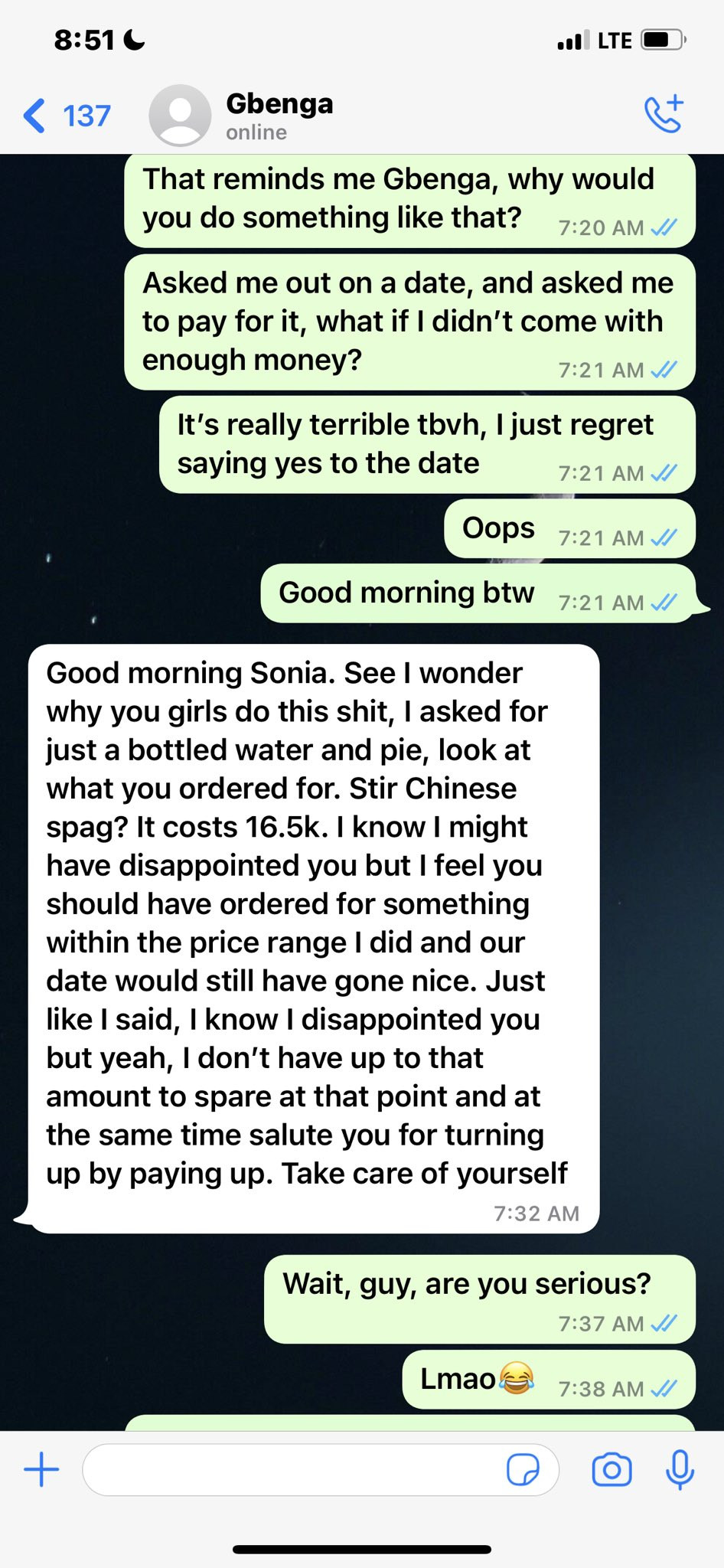Open the attachment plus menu
The height and width of the screenshot is (1568, 724).
click(41, 1469)
